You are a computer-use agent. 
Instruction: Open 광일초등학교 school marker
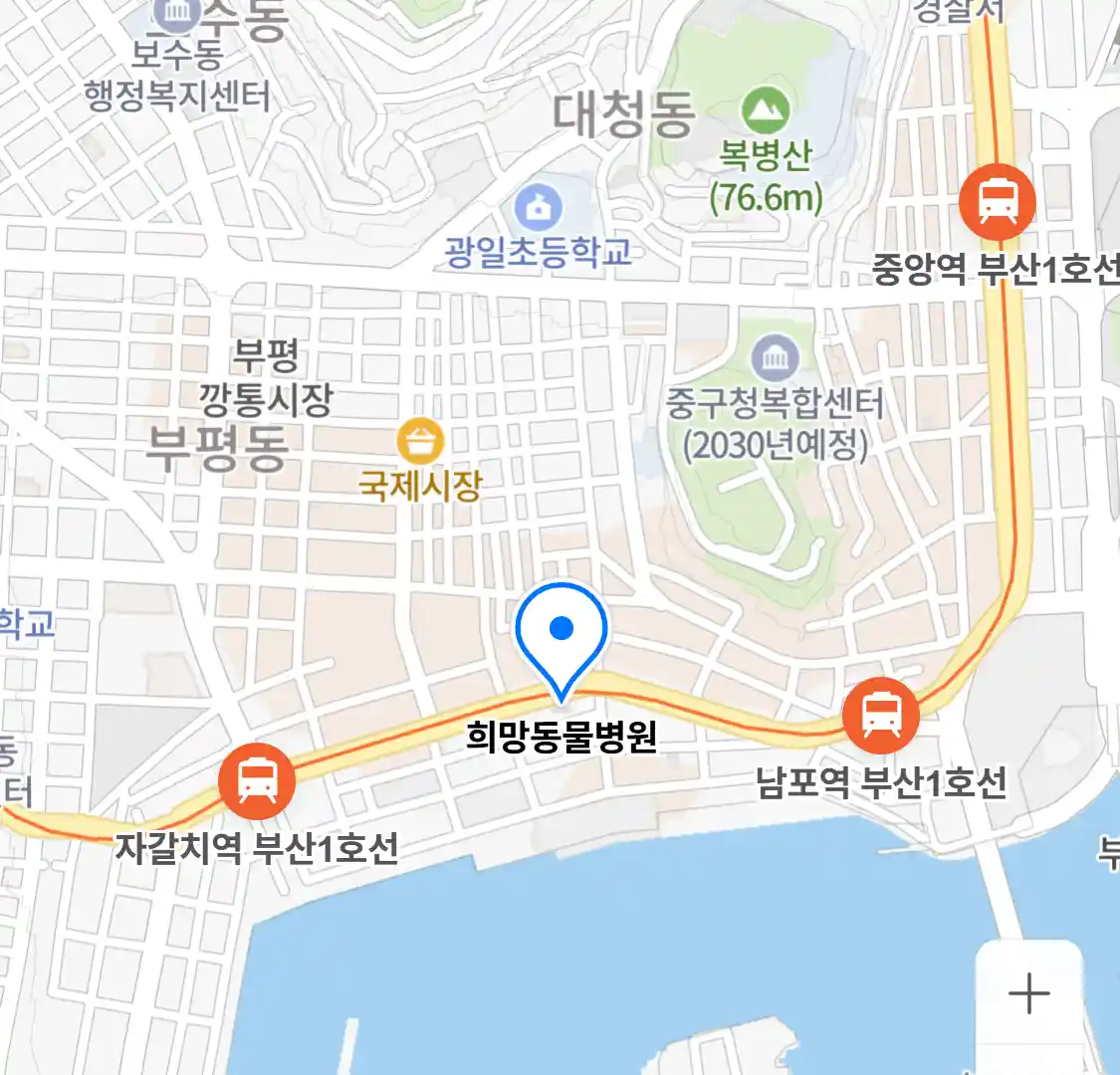[x=539, y=209]
